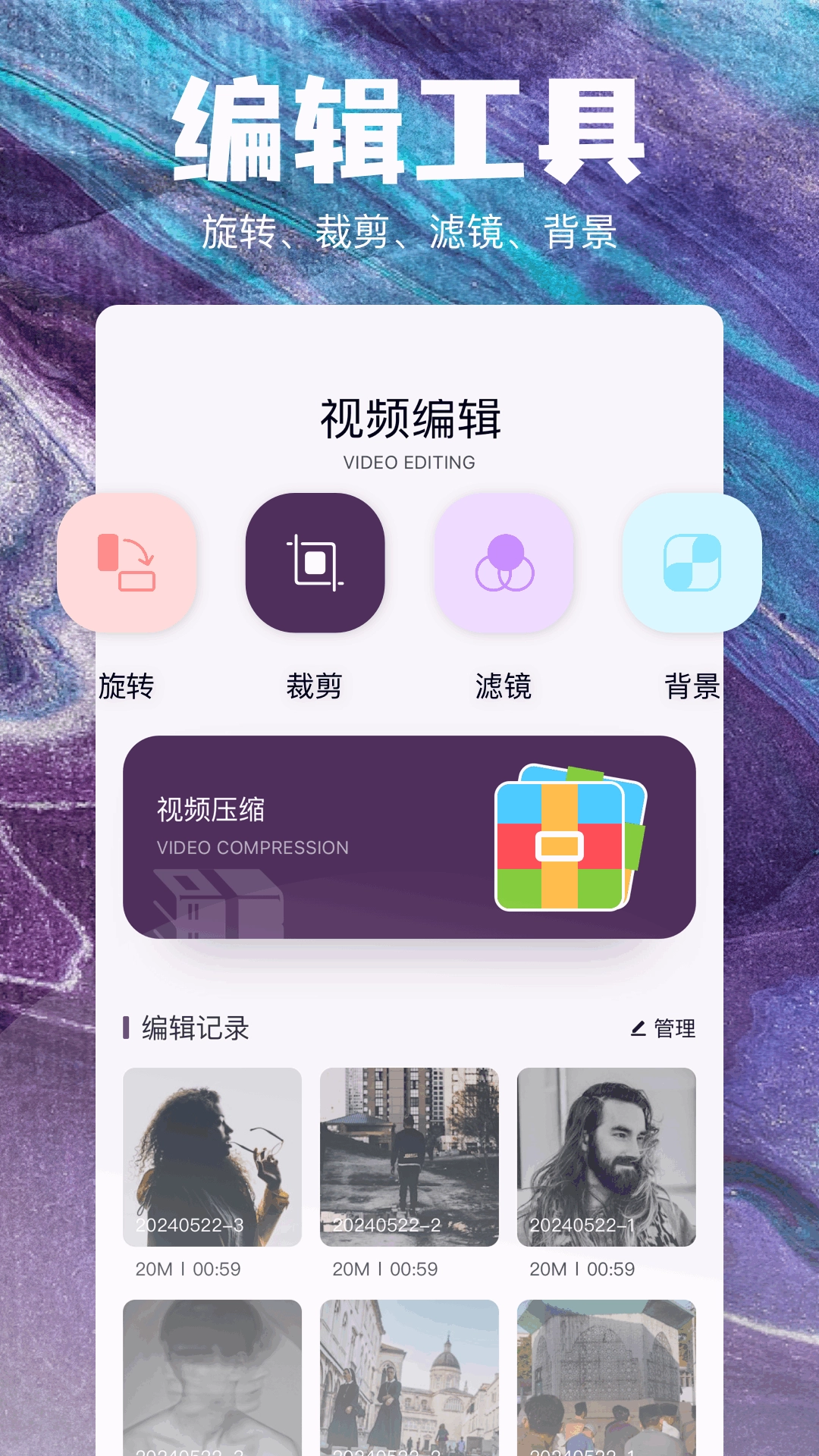Image resolution: width=819 pixels, height=1456 pixels.
Task: Click the pencil icon next to 管理
Action: click(x=639, y=1029)
